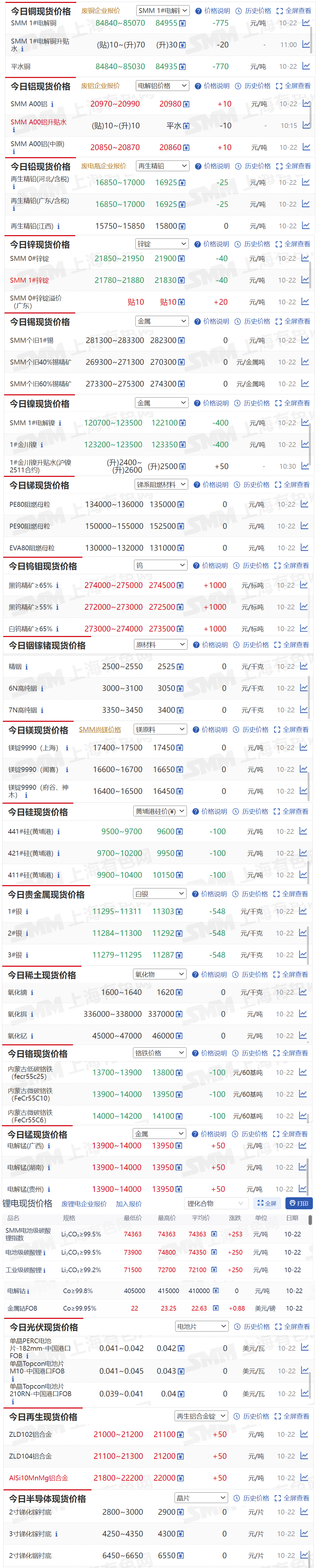Open the 加入报价 link

[128, 1204]
